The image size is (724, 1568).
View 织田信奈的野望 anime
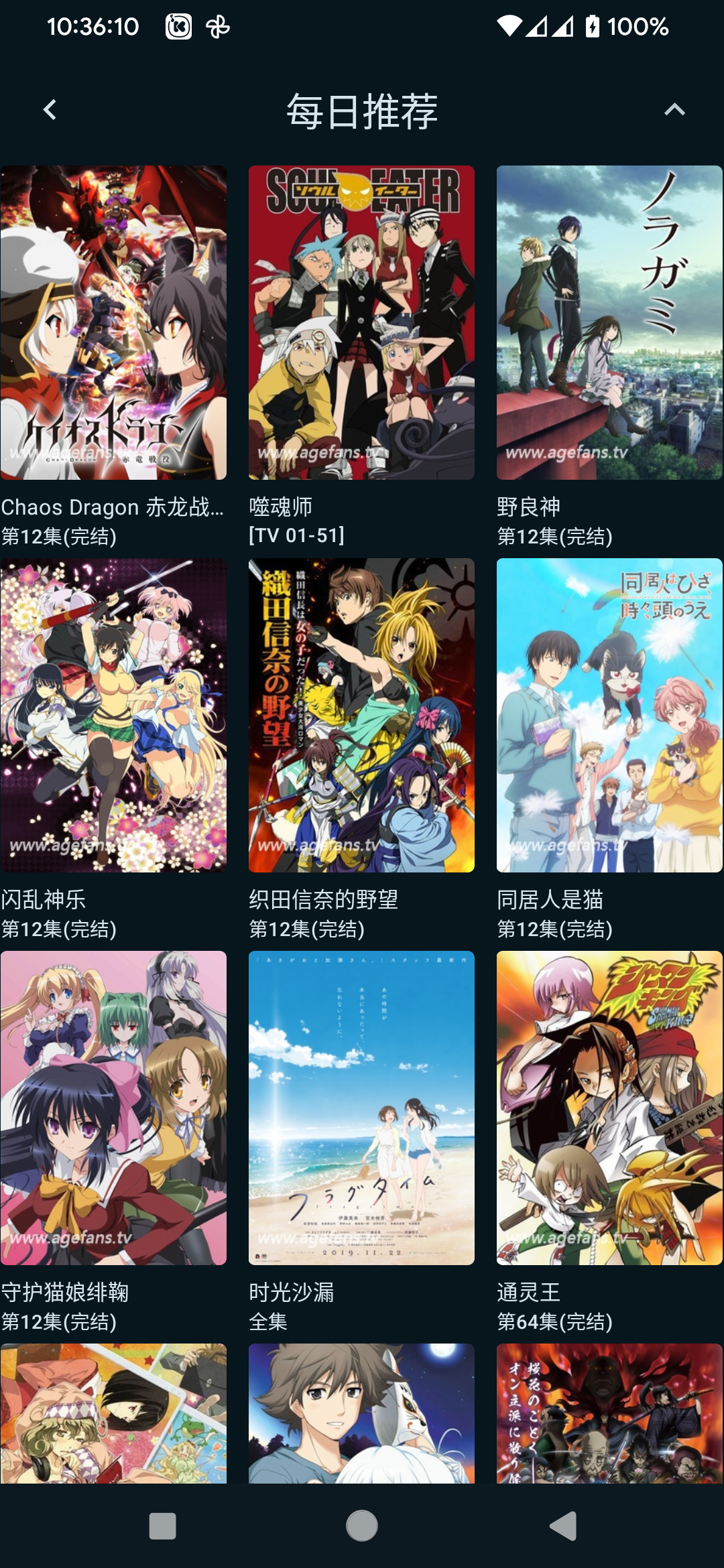pyautogui.click(x=361, y=716)
